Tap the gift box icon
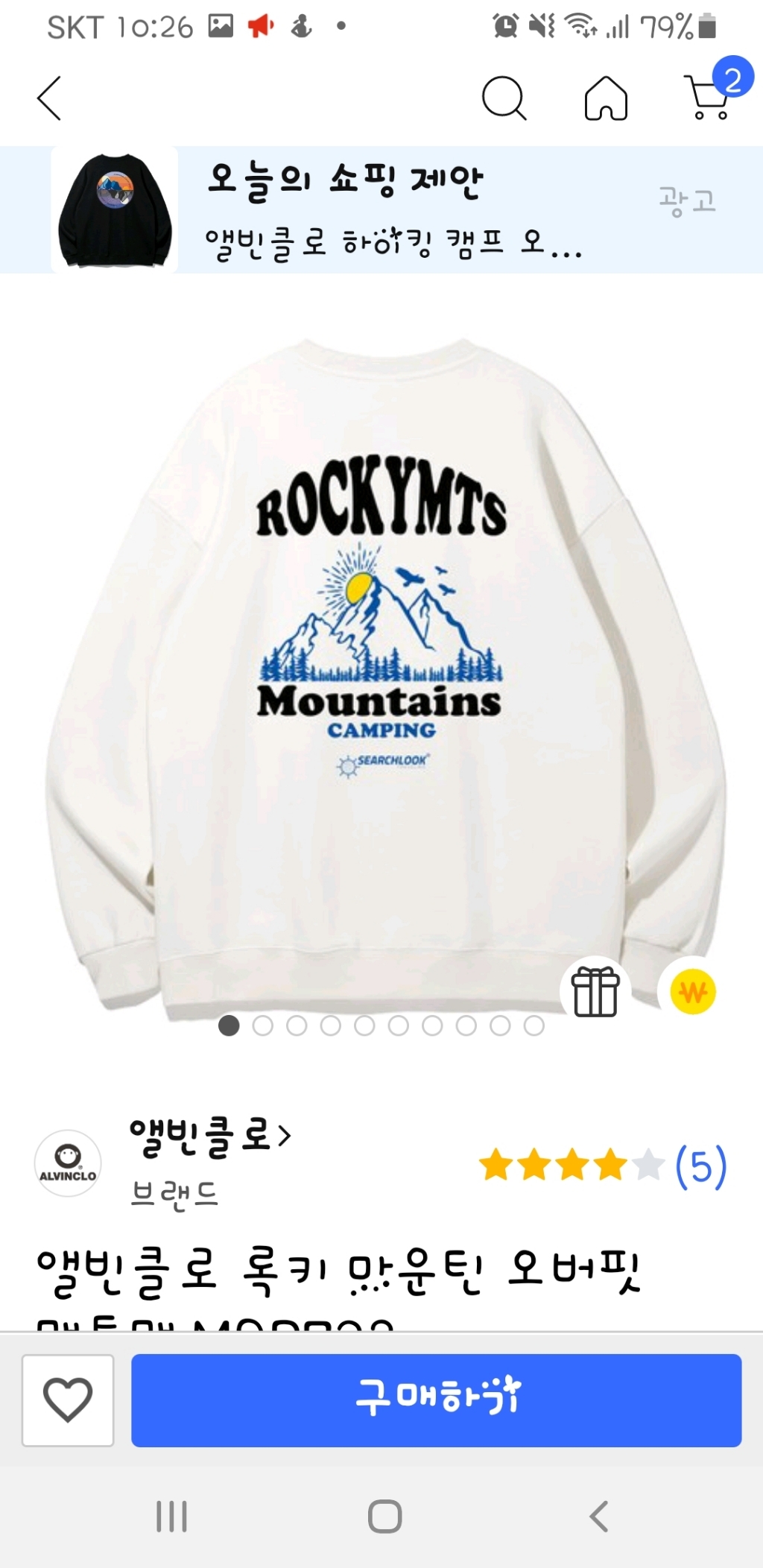 [595, 992]
